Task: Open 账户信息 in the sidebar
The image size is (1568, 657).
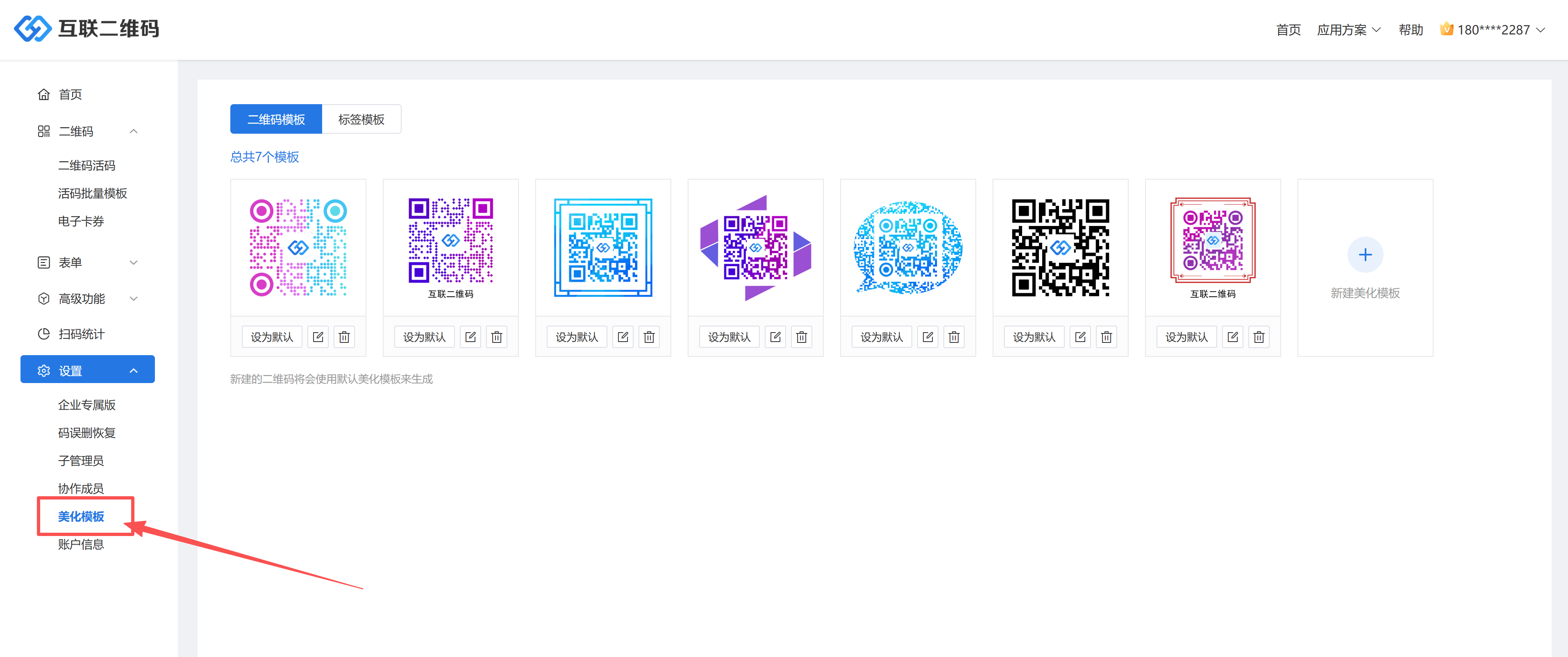Action: [81, 544]
